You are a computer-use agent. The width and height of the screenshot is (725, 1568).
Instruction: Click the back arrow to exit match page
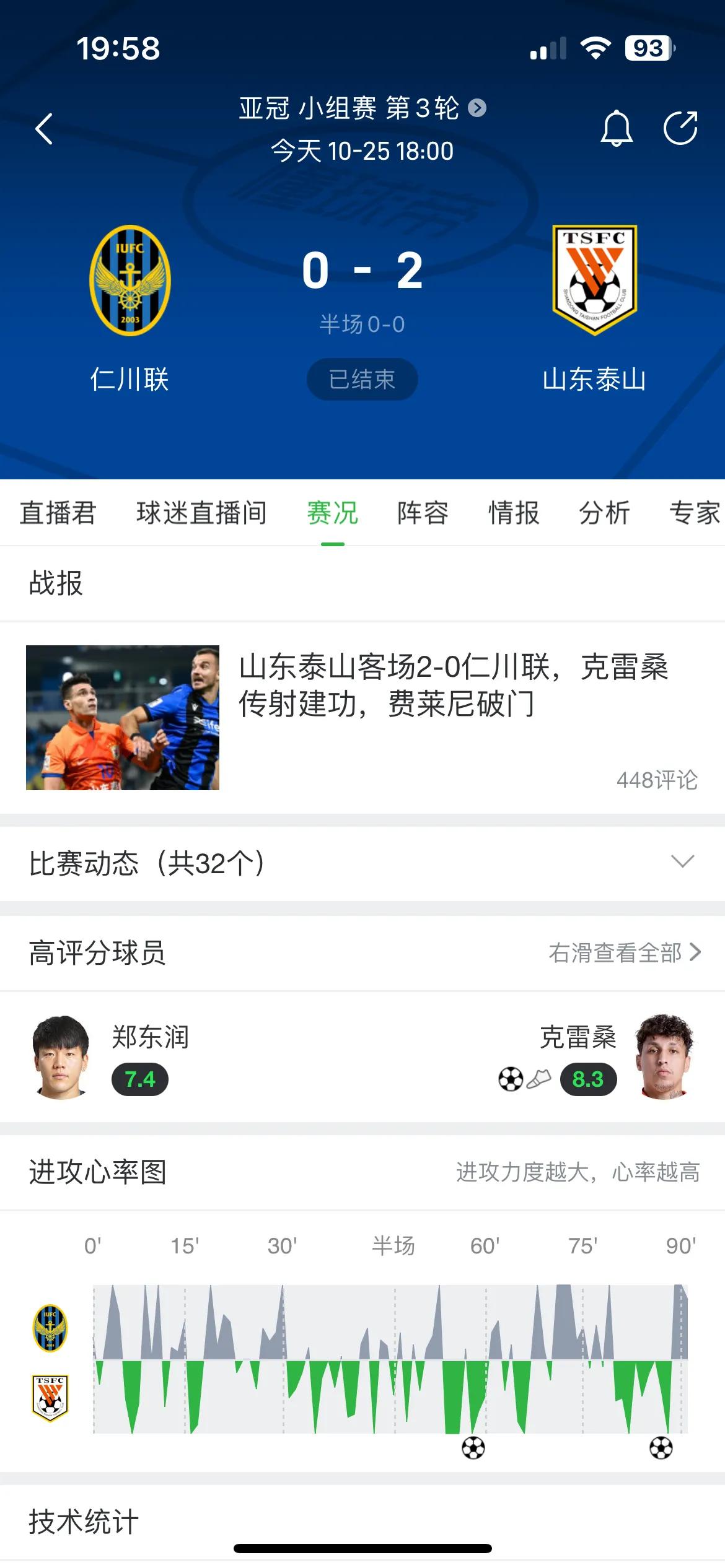point(43,130)
